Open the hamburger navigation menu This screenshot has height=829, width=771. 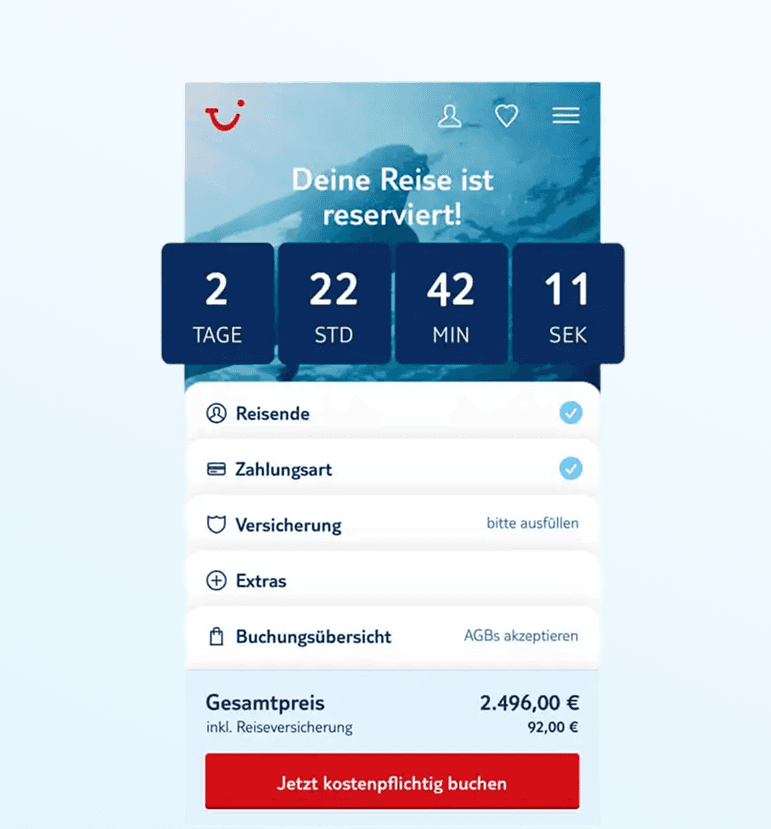(x=565, y=115)
